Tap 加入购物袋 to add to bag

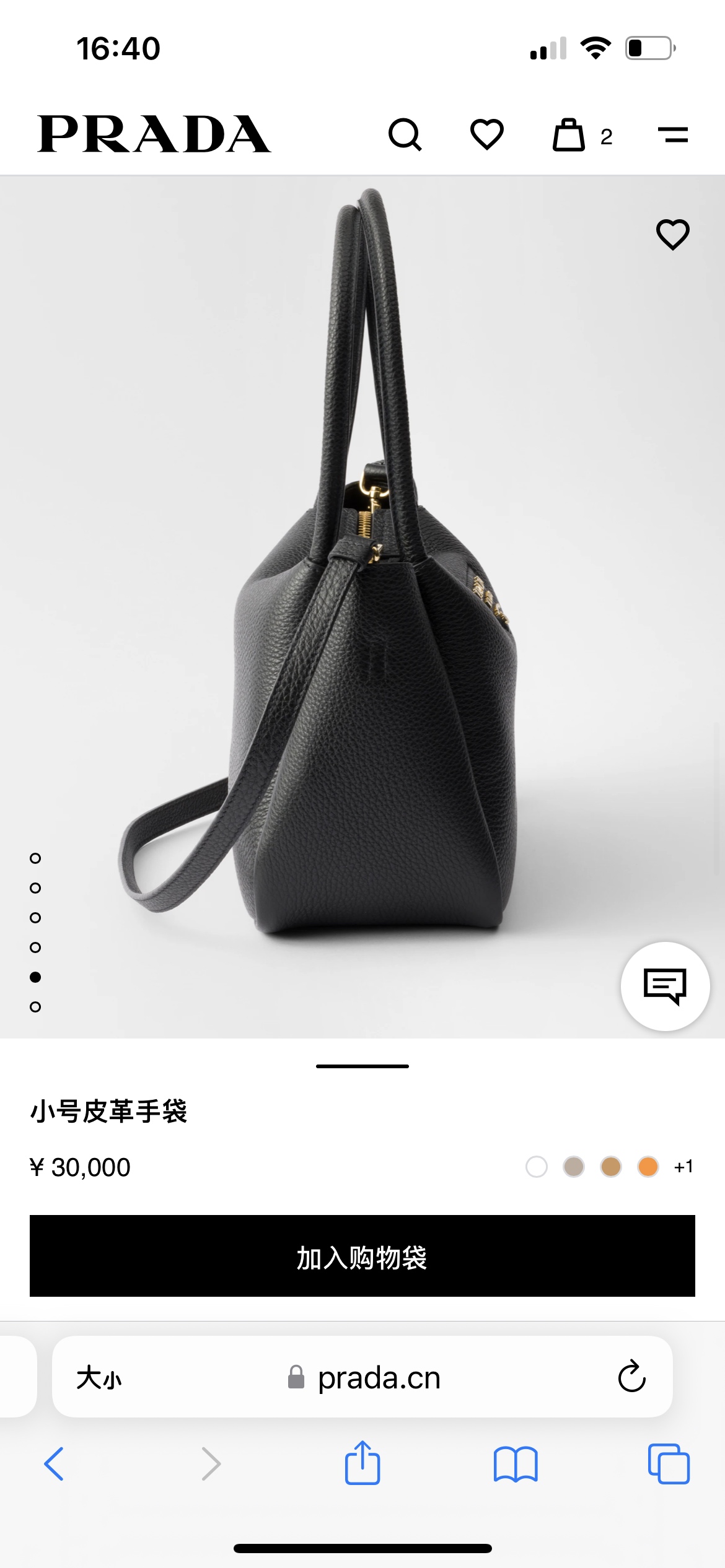(x=362, y=1256)
